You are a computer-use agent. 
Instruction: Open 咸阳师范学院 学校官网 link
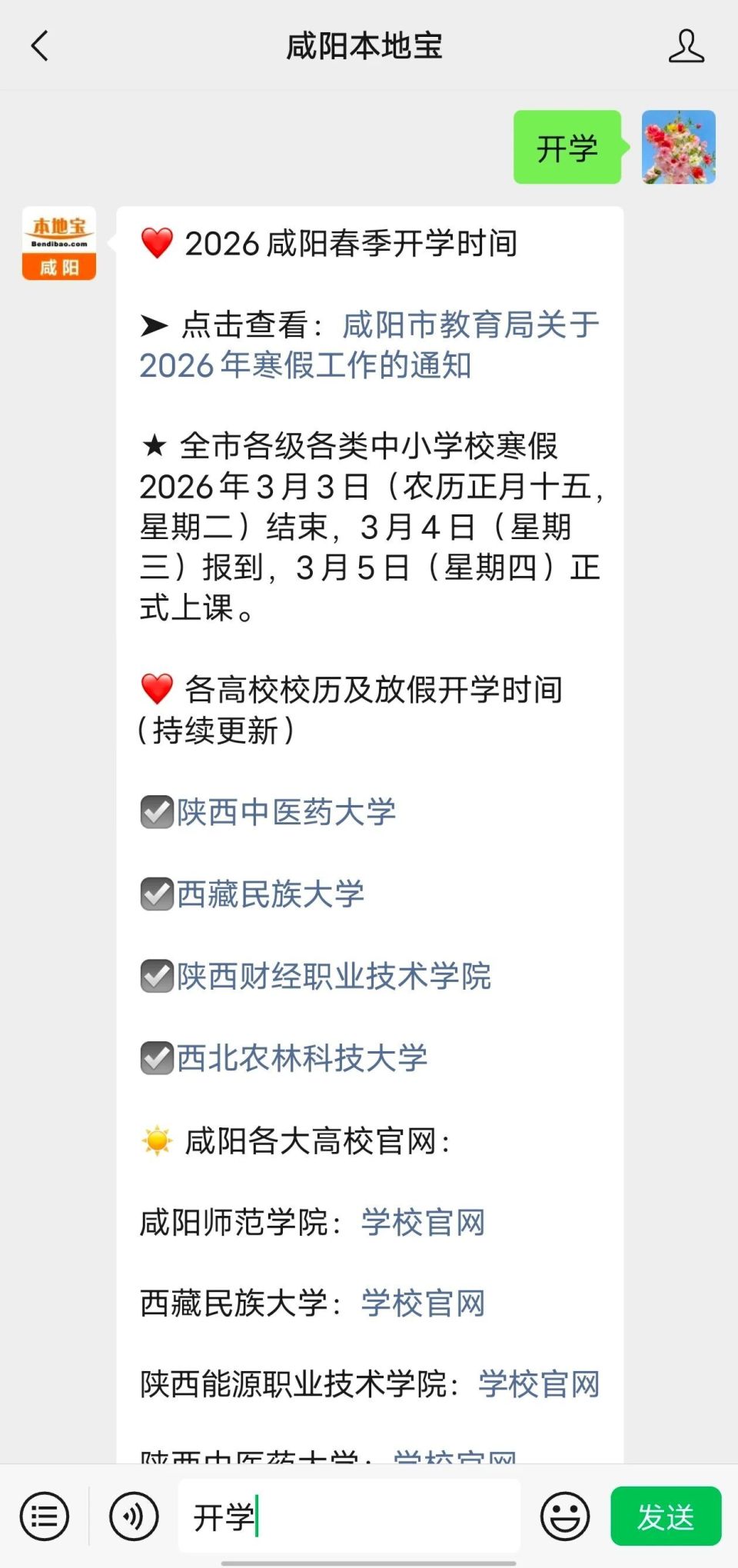[421, 1223]
